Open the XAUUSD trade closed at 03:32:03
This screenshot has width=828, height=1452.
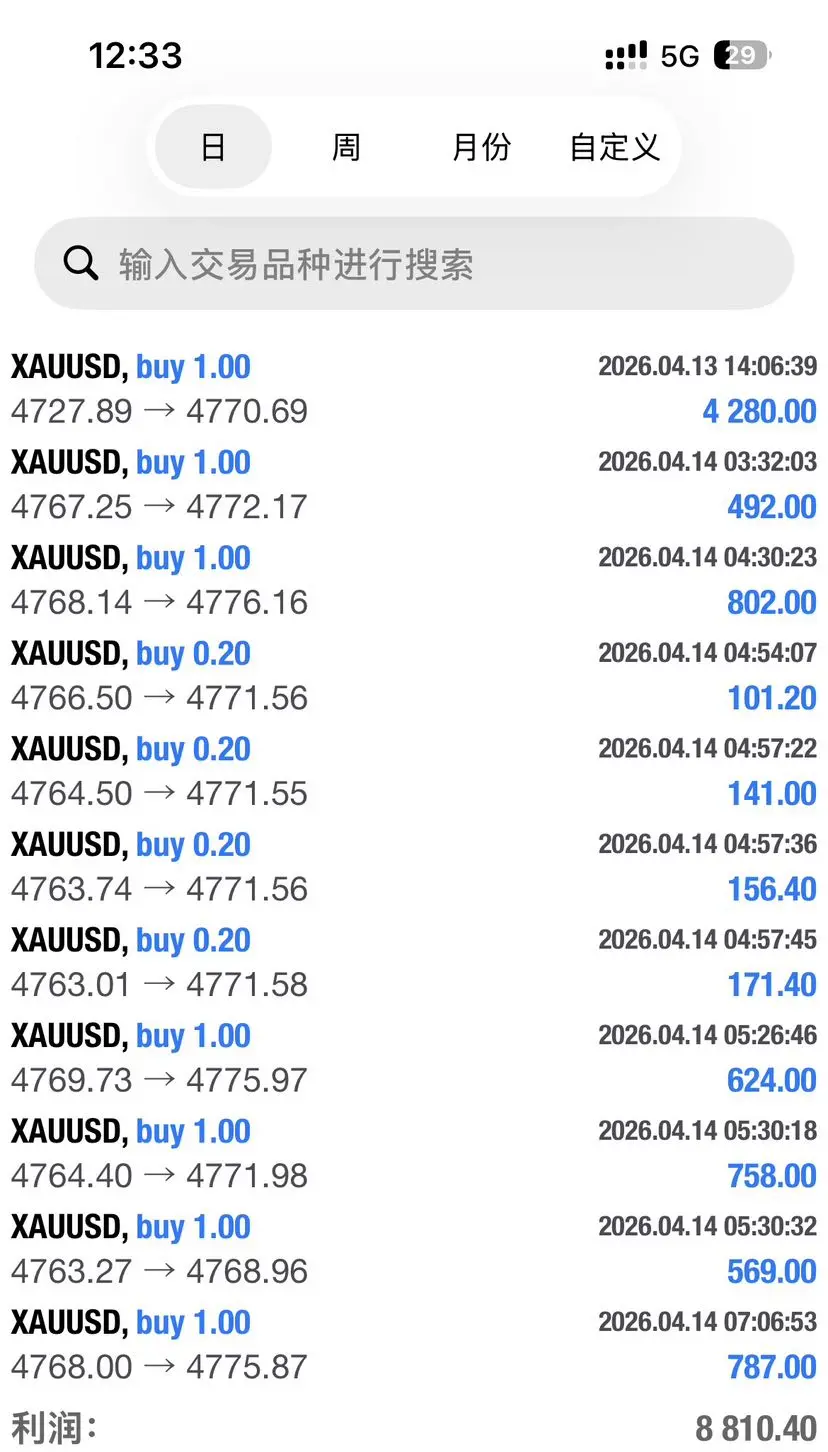pos(414,484)
